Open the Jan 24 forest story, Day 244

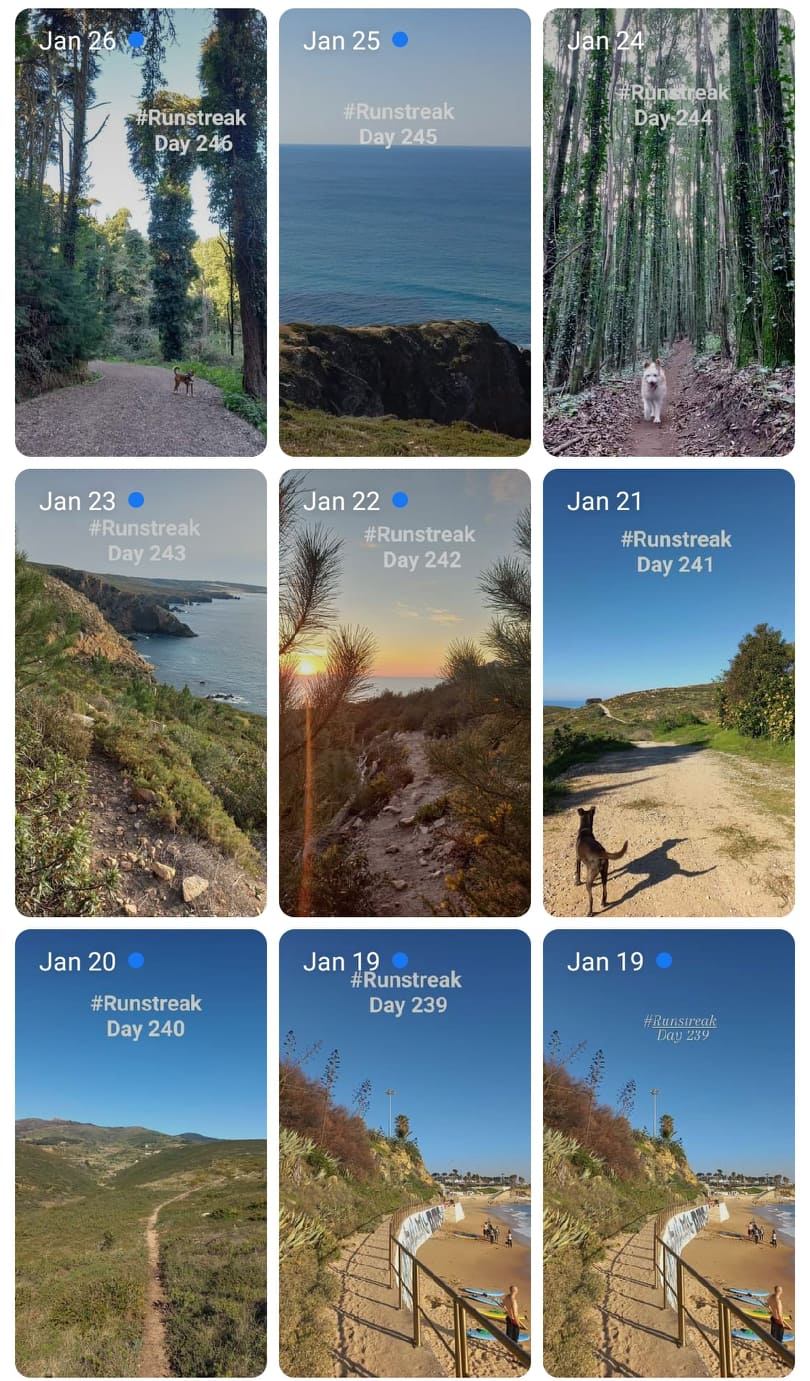669,233
